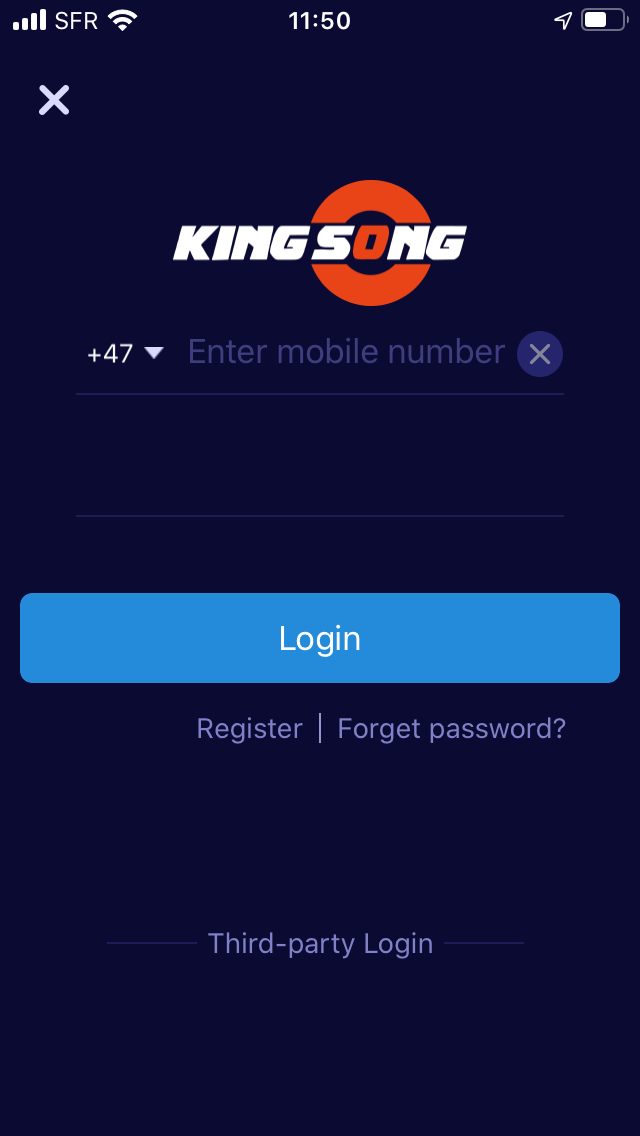This screenshot has height=1136, width=640.
Task: Close the login screen
Action: [x=54, y=100]
